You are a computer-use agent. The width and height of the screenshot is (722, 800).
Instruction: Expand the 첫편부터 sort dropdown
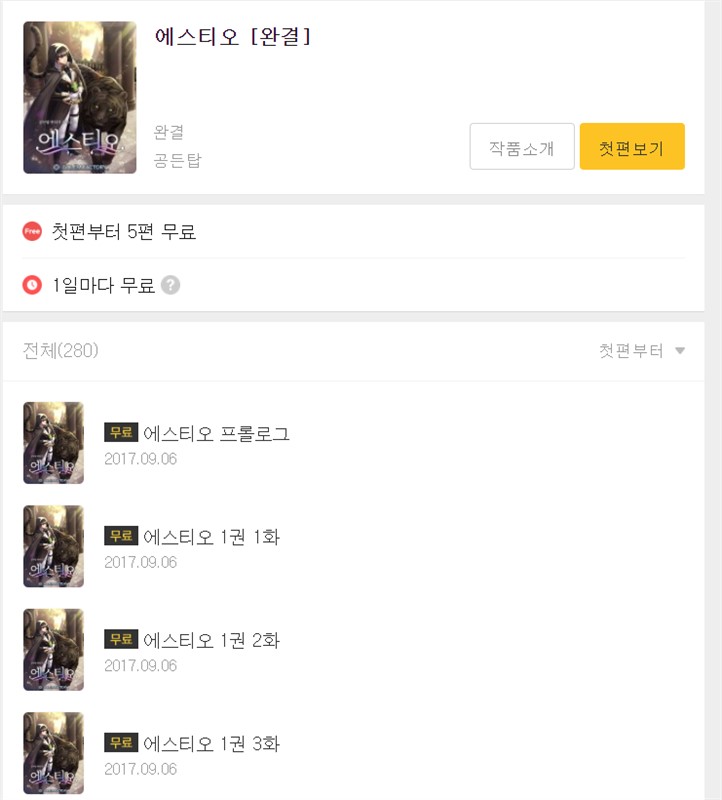[x=641, y=351]
